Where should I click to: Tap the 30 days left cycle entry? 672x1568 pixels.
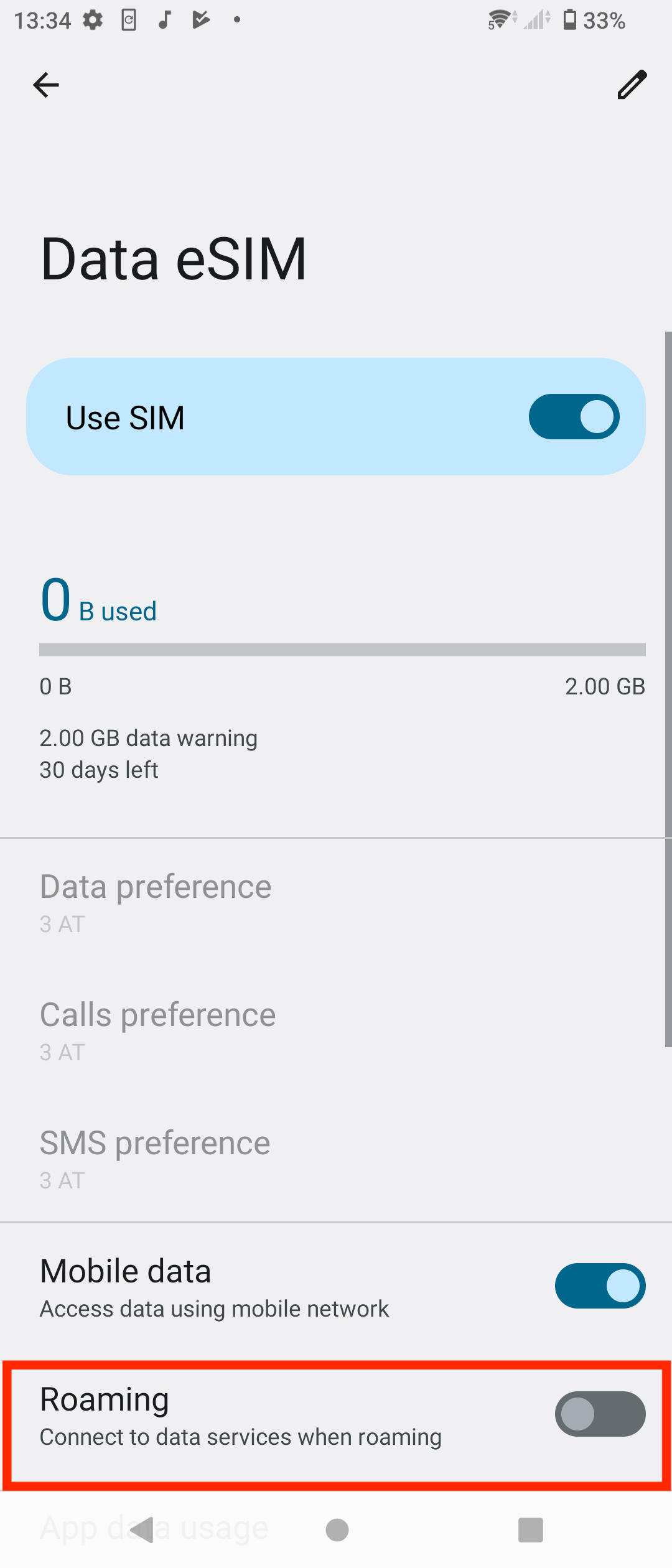coord(99,770)
